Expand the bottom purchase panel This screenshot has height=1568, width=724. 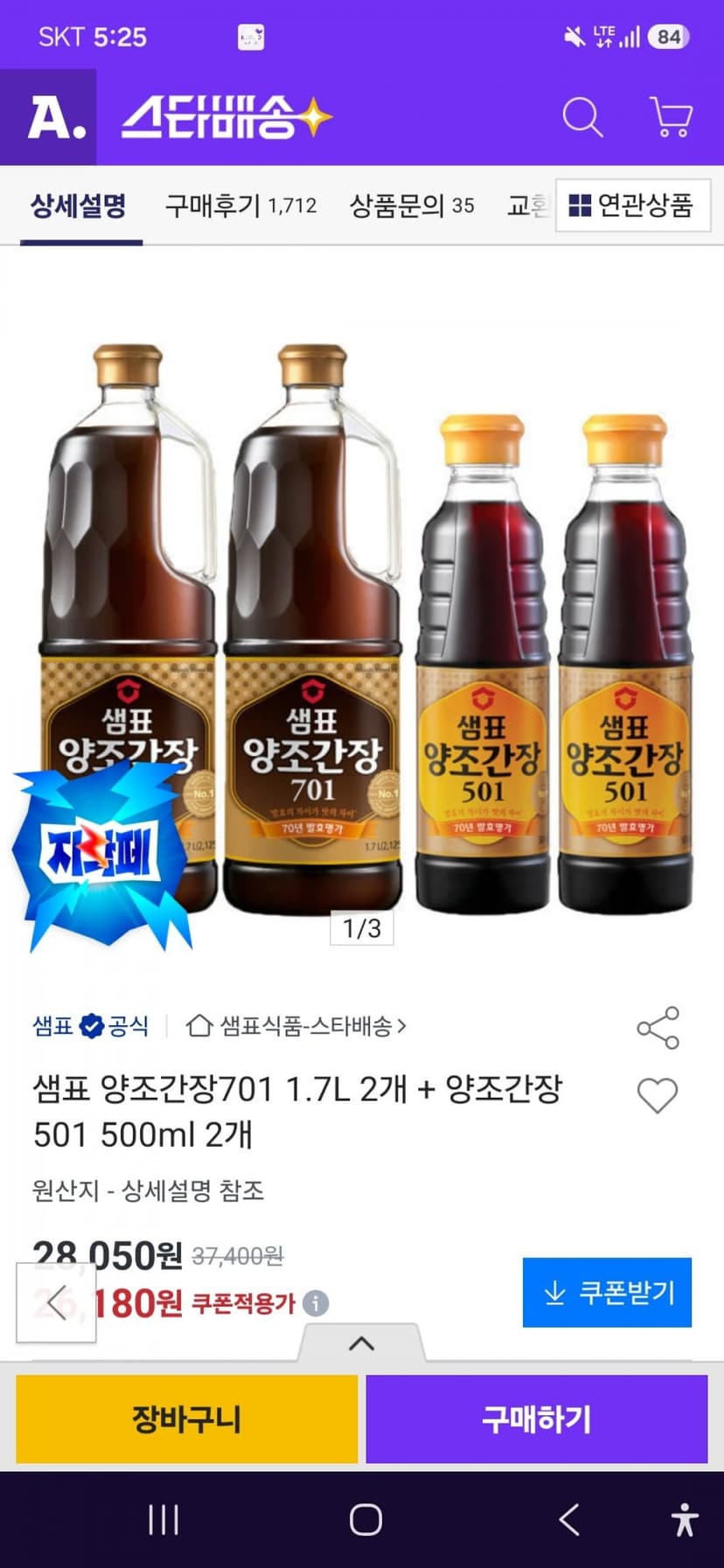pos(361,1343)
